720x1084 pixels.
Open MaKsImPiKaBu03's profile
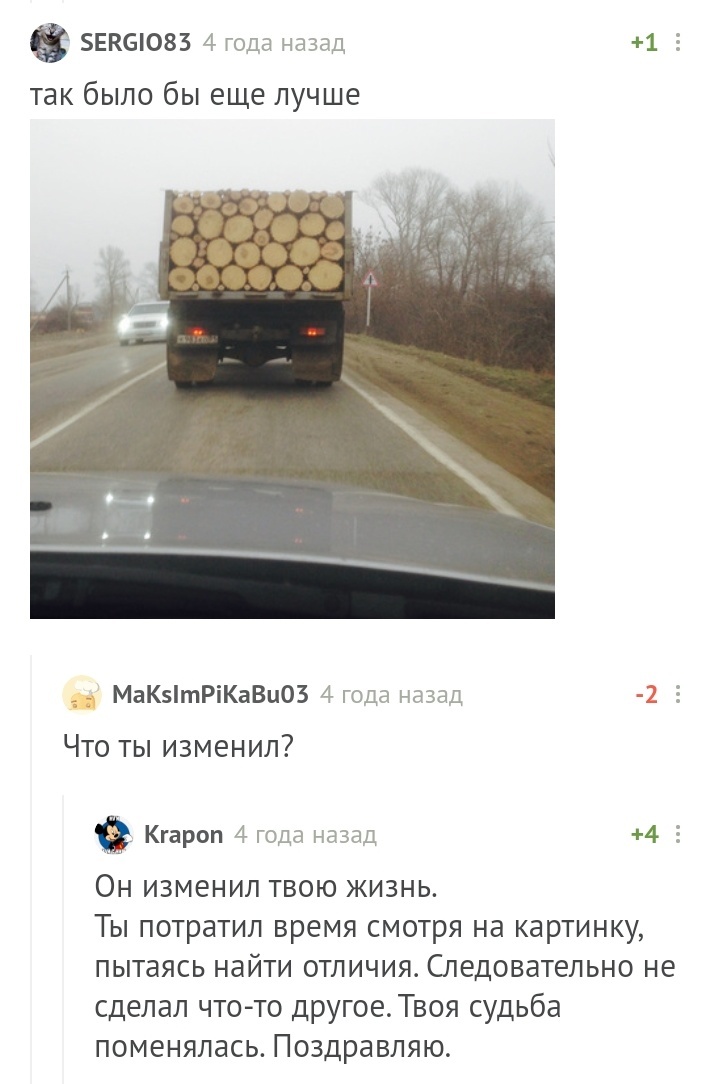point(210,694)
